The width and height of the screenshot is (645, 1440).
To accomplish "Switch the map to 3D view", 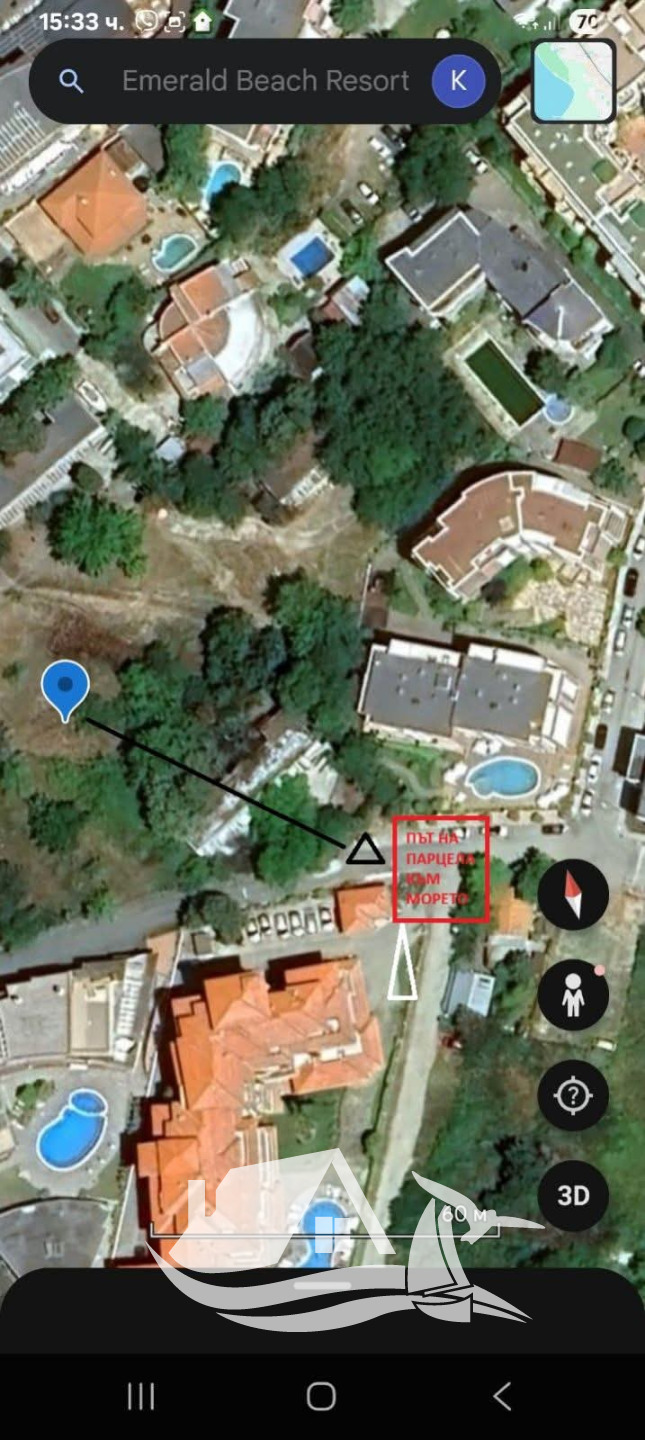I will coord(573,1195).
